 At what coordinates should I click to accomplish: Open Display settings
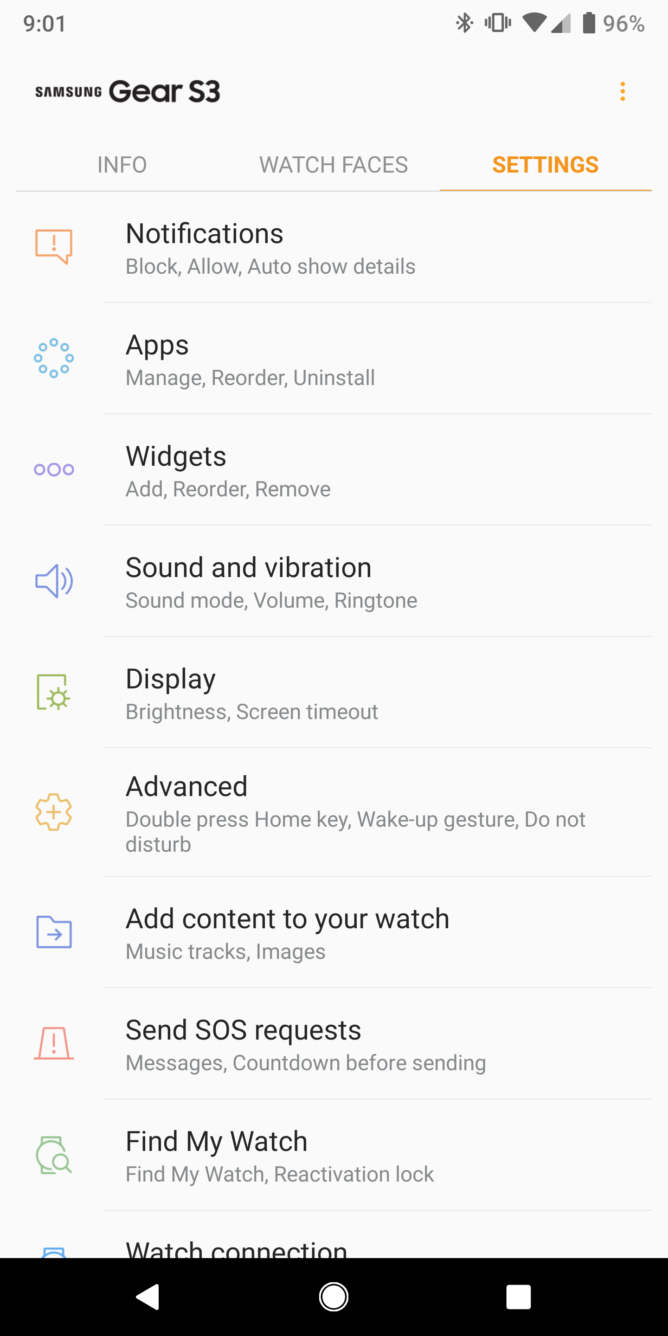(334, 693)
